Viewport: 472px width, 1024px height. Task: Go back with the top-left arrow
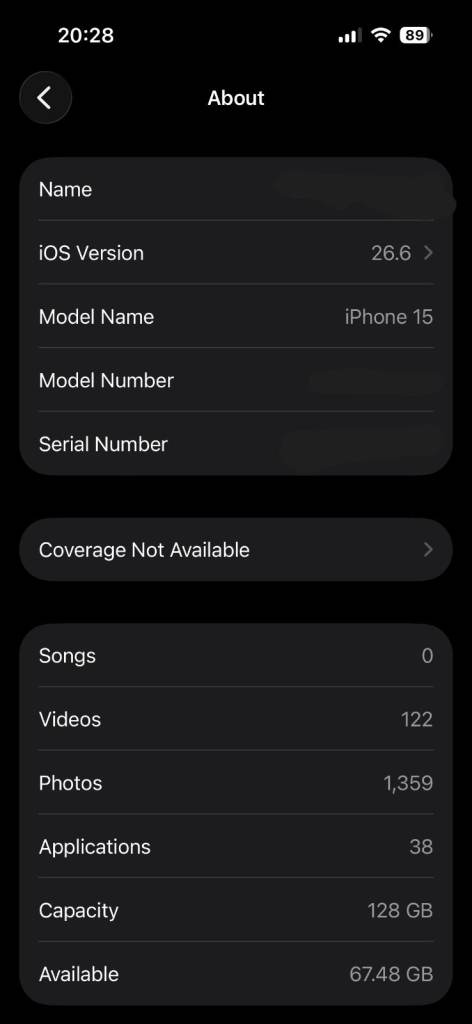click(45, 98)
